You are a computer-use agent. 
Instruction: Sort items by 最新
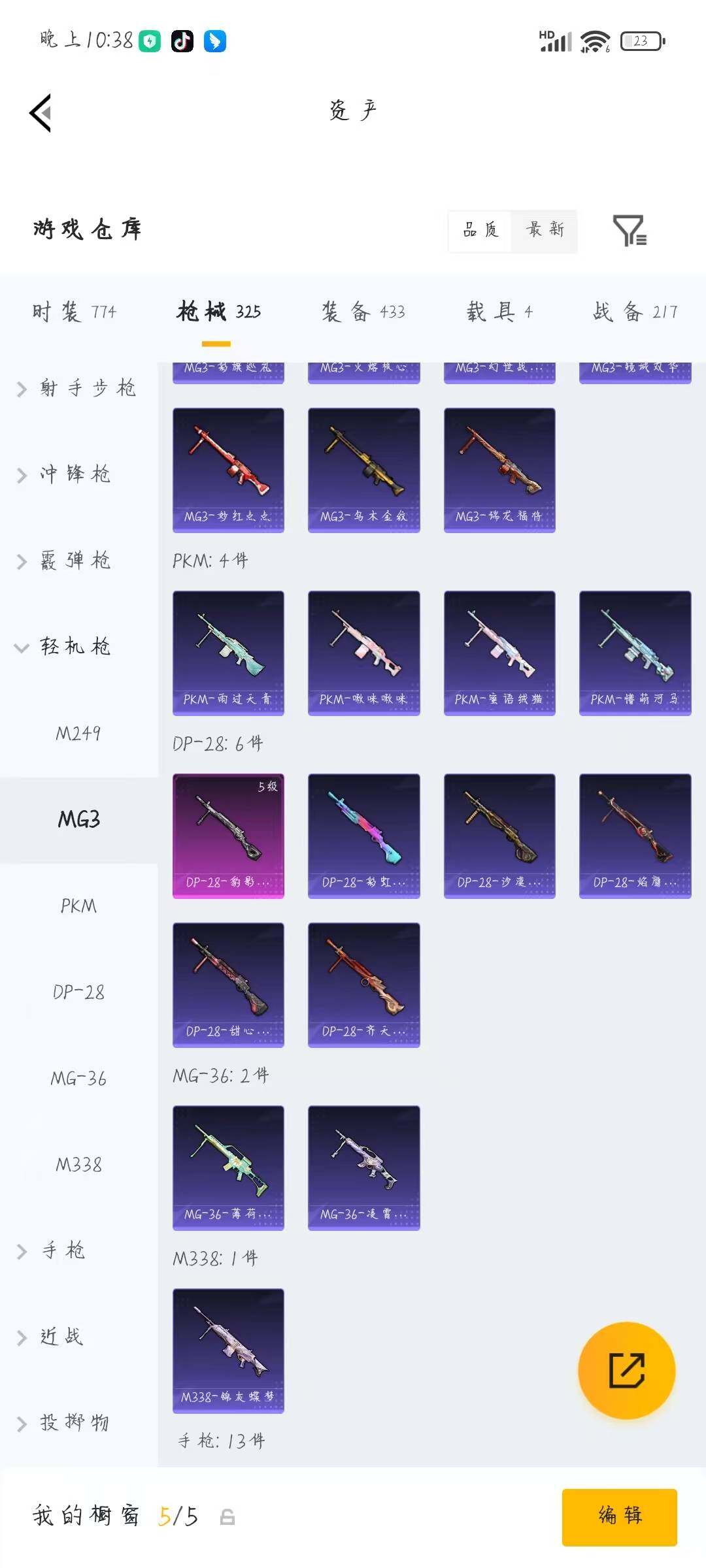tap(545, 230)
